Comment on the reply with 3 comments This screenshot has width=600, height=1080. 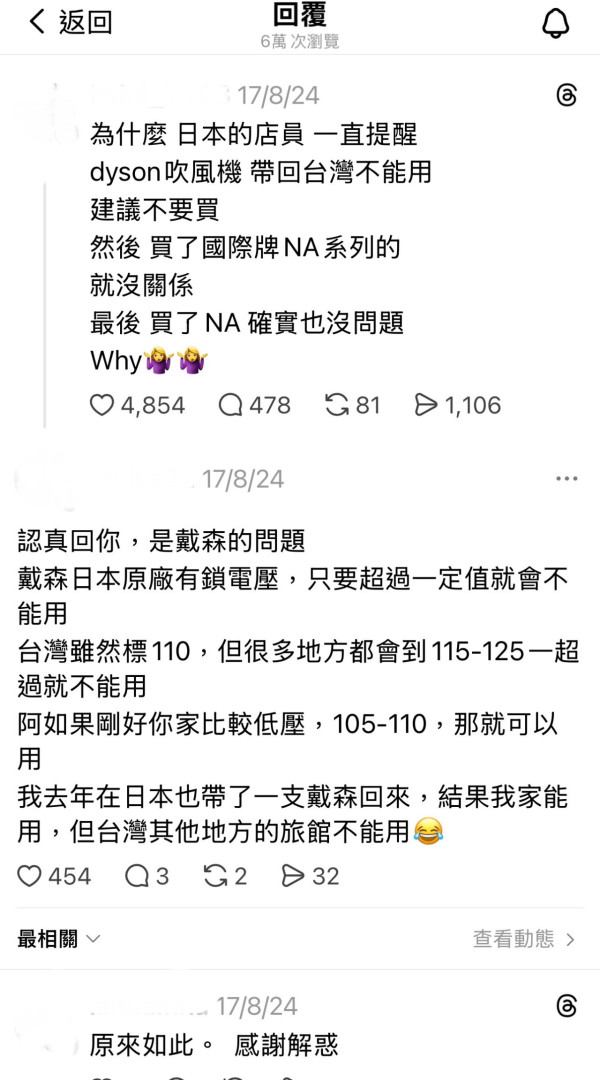(137, 876)
